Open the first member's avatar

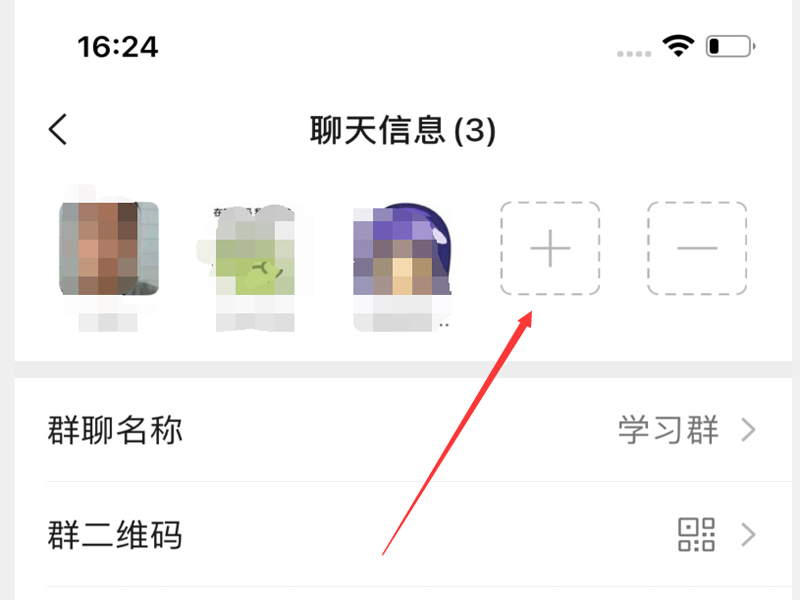point(109,249)
